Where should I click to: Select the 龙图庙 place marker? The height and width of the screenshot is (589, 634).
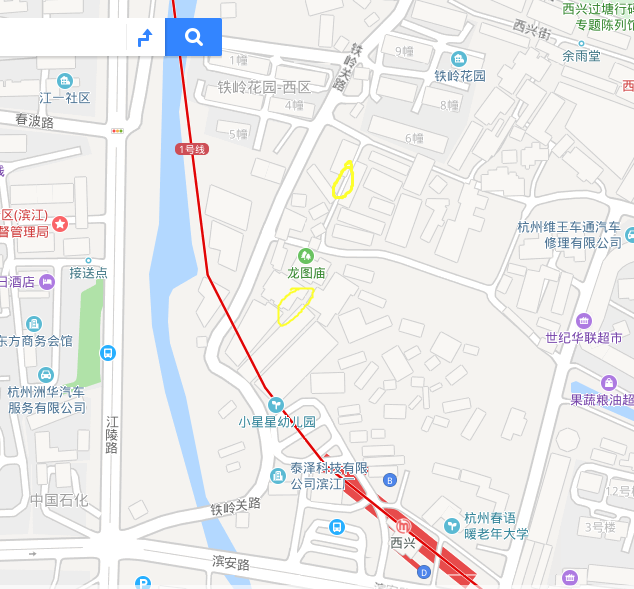[x=306, y=255]
